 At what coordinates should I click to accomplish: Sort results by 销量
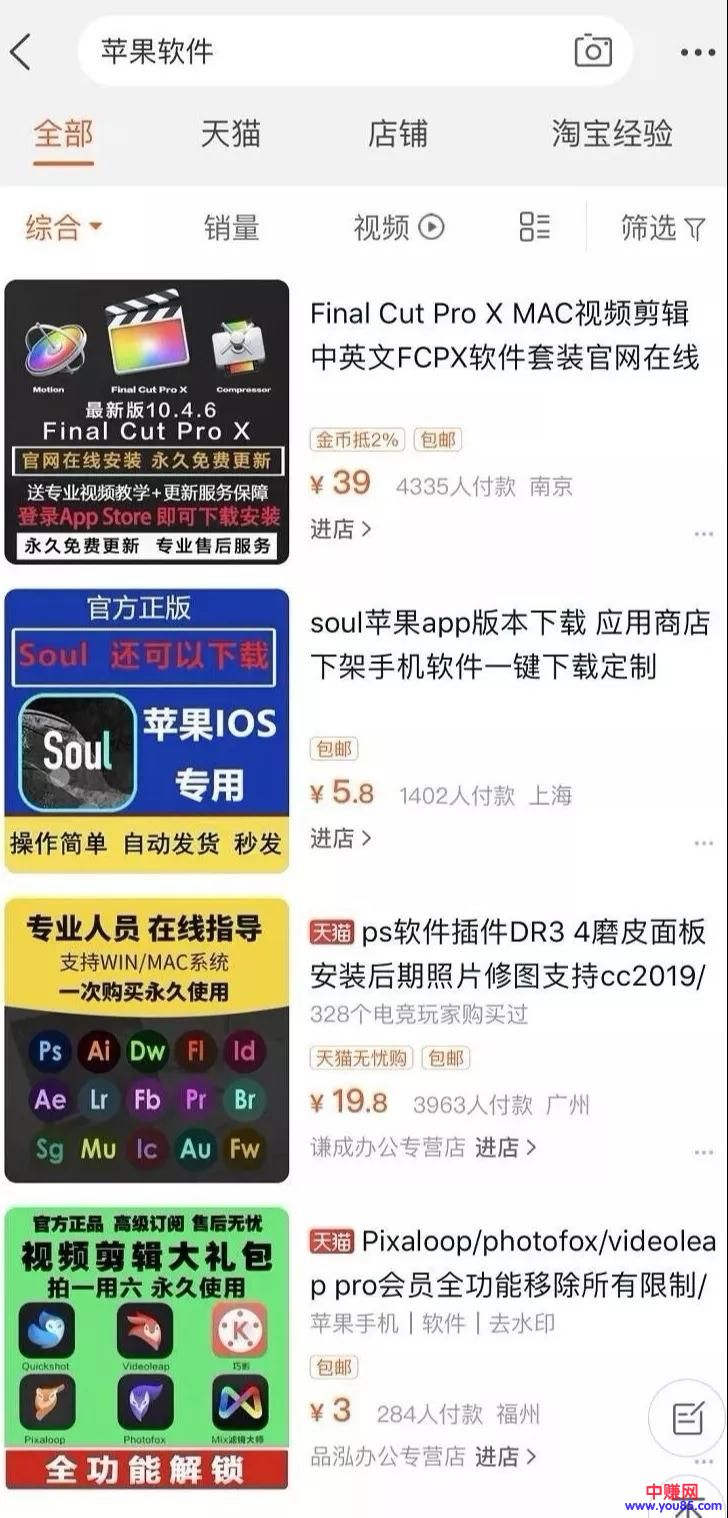pos(231,227)
